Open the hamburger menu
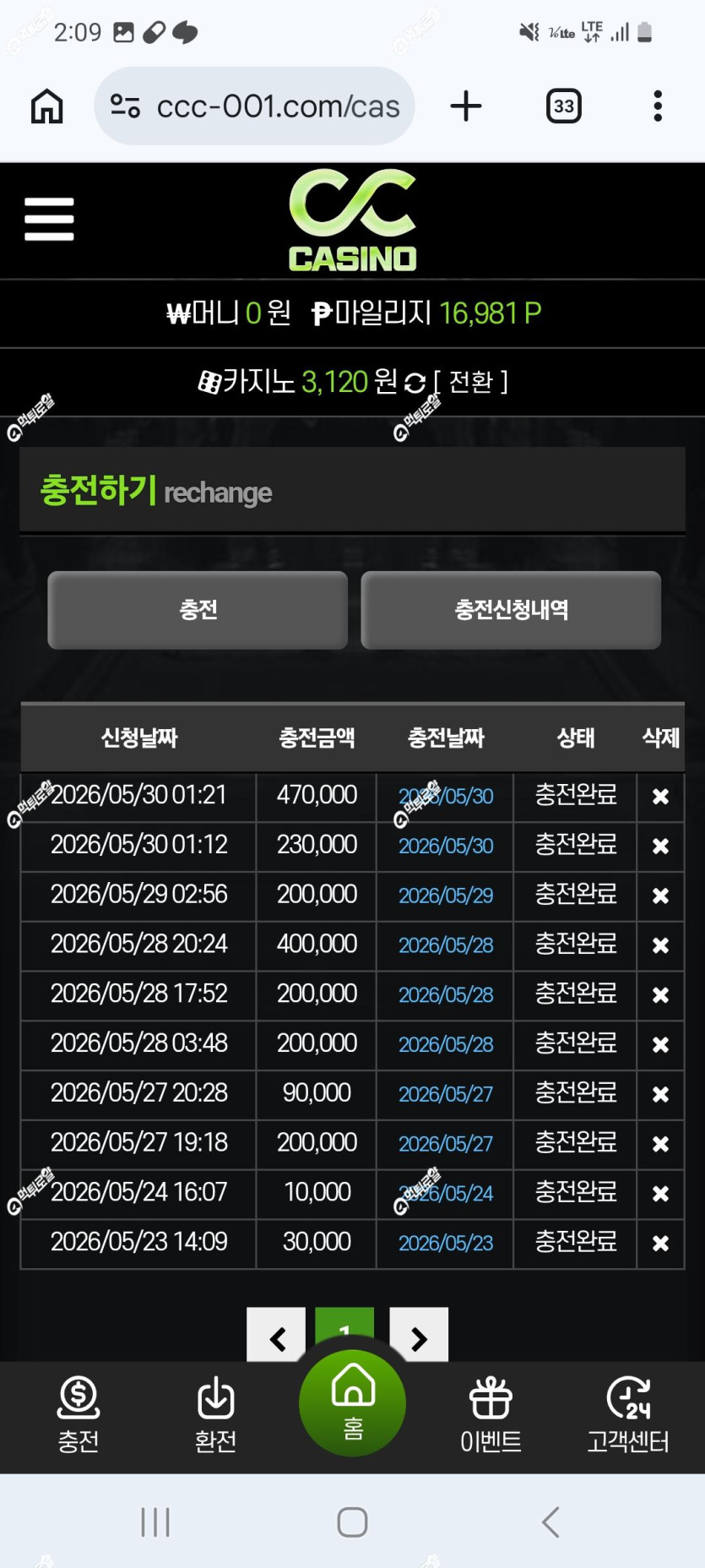This screenshot has height=1568, width=705. coord(49,219)
